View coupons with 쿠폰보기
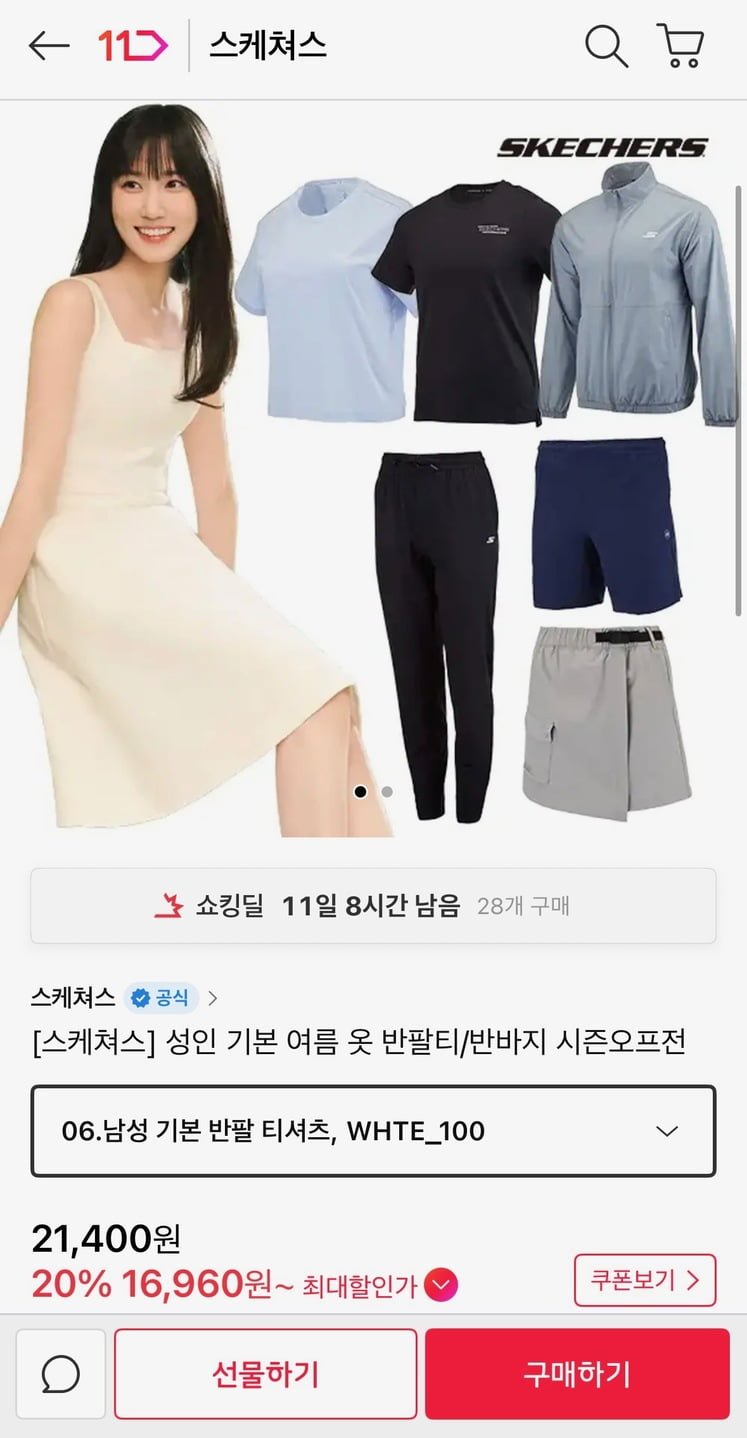The height and width of the screenshot is (1438, 747). pos(645,1279)
